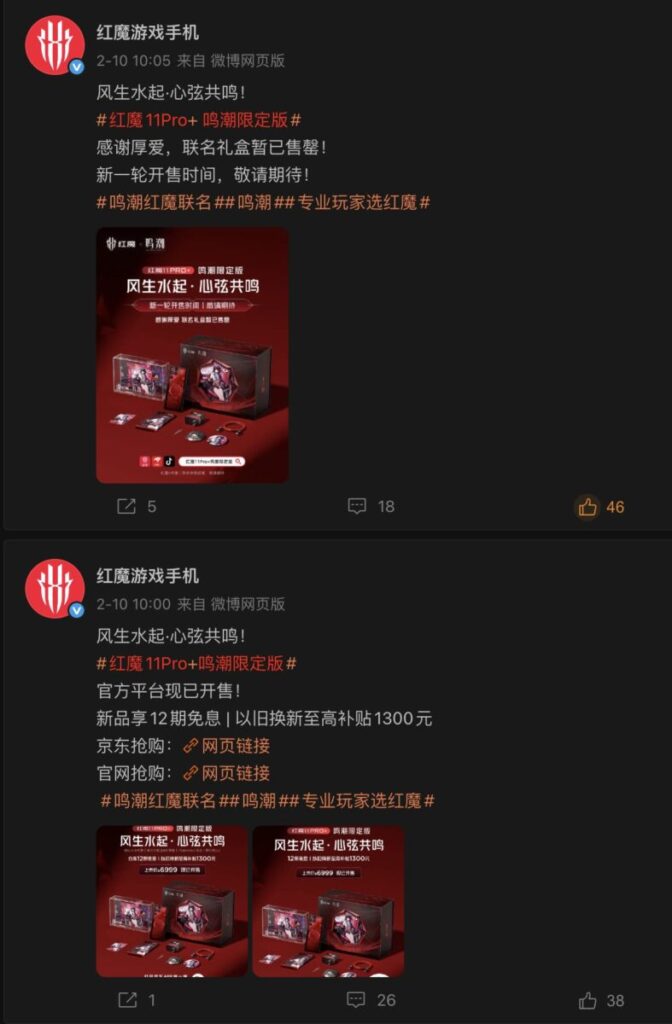
Task: Visit profile via avatar on the 10:05 post
Action: click(x=55, y=45)
